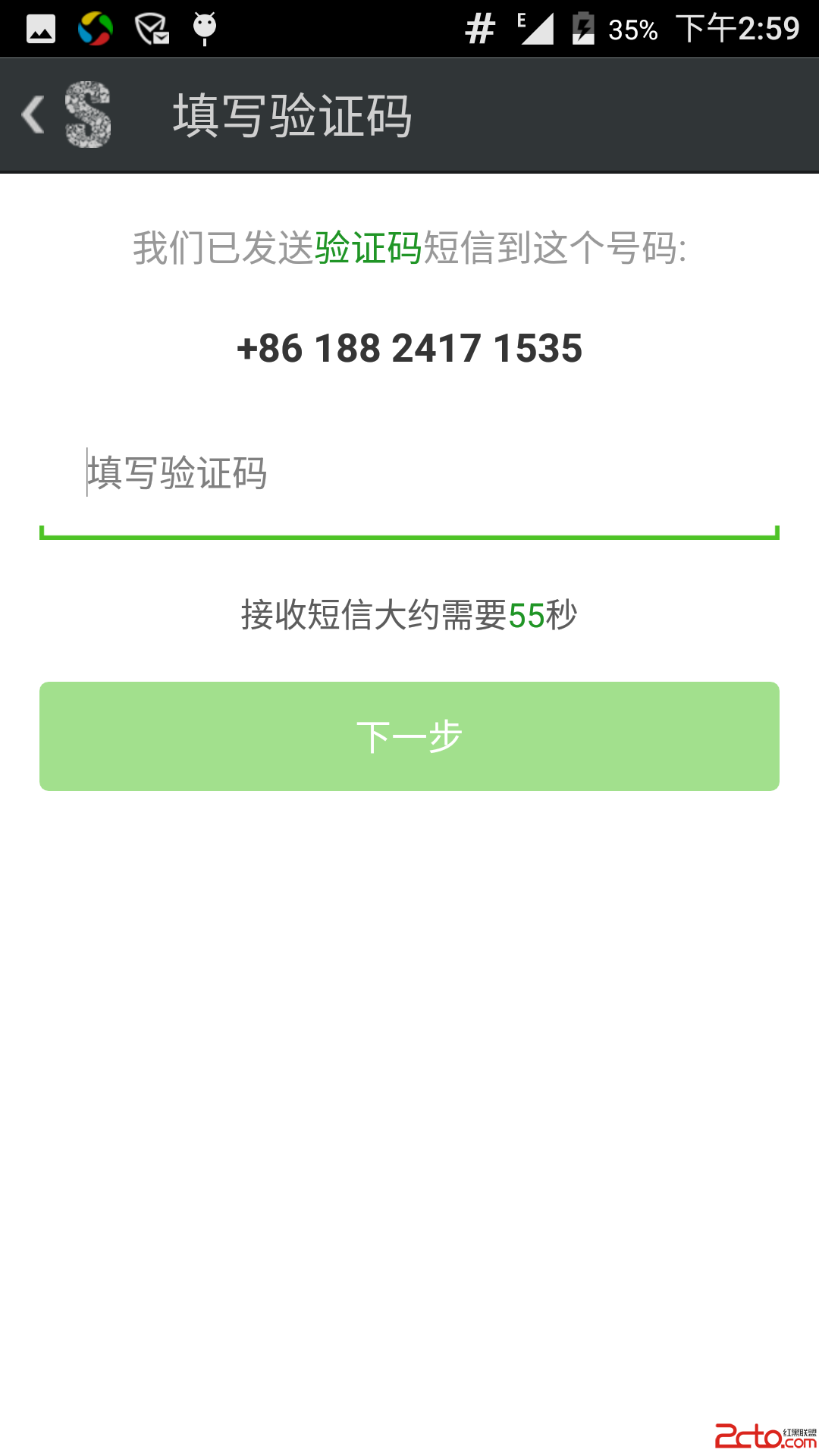Tap the 填写验证码 title text

pos(290,114)
